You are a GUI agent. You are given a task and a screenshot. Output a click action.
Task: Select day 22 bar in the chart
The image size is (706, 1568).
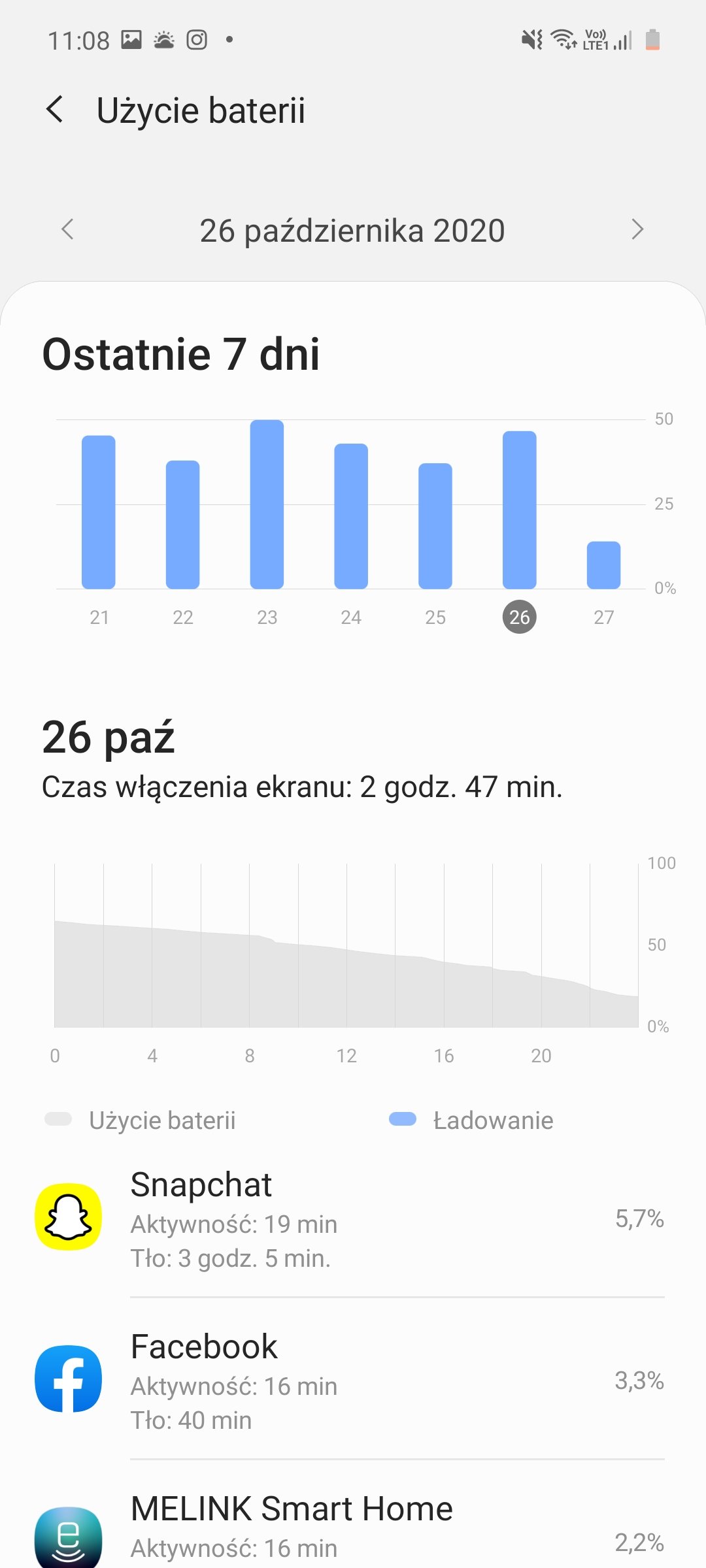tap(183, 525)
